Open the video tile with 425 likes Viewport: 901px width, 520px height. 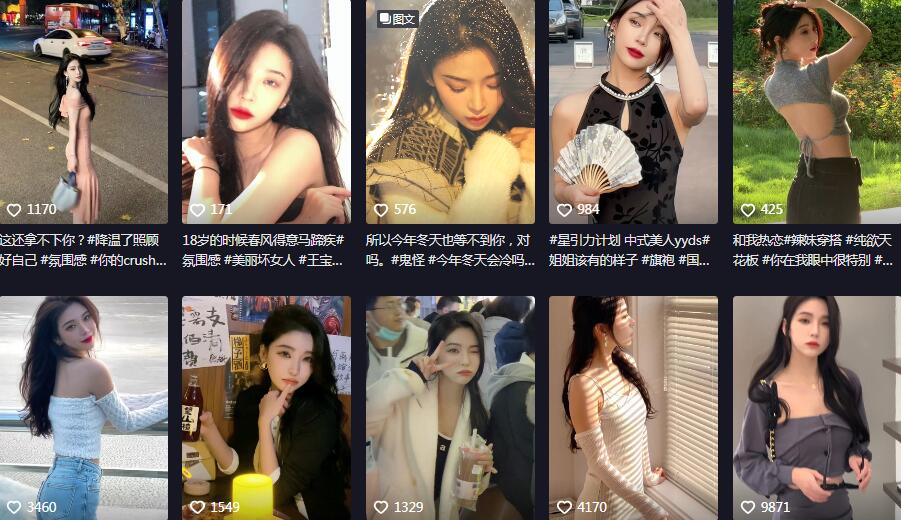point(816,110)
